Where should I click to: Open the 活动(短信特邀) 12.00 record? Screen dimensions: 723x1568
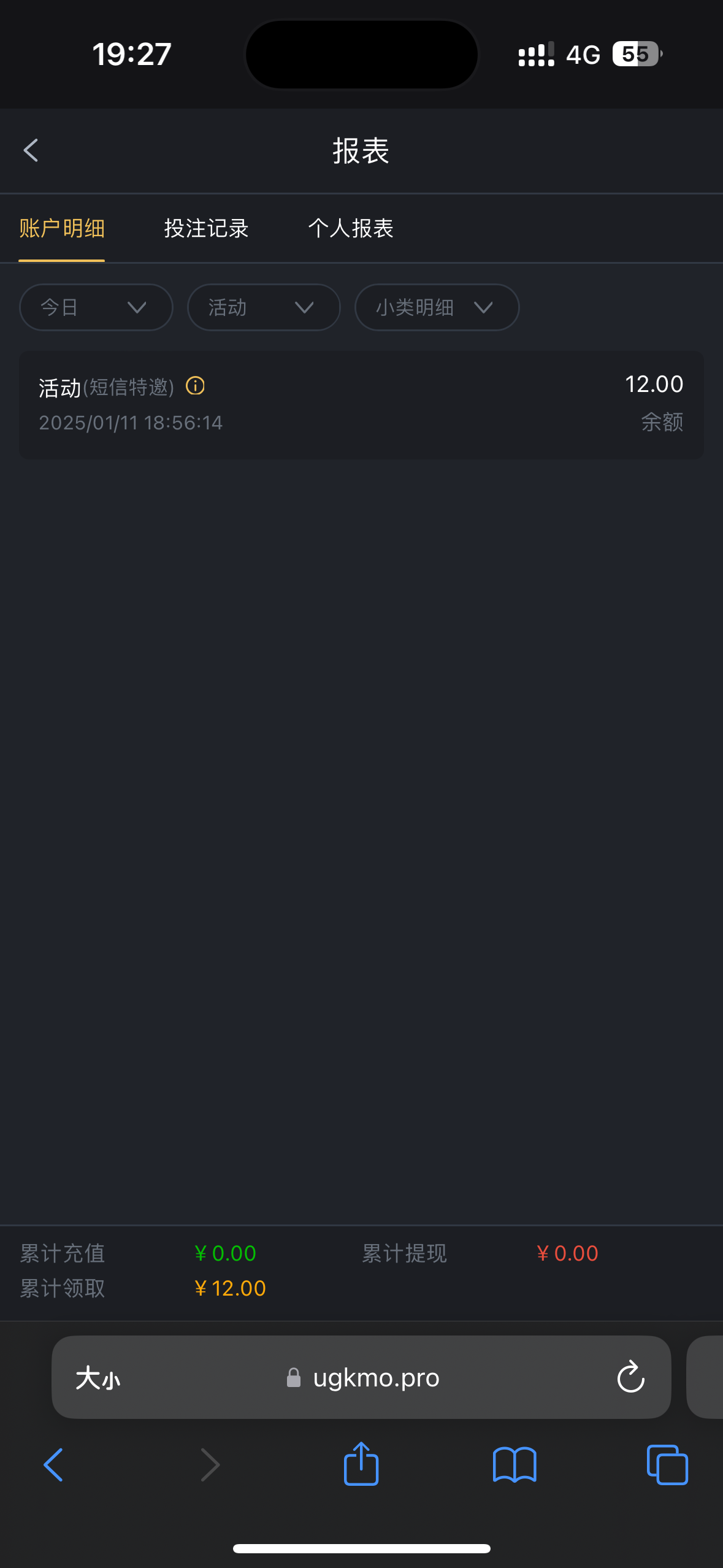[x=361, y=405]
